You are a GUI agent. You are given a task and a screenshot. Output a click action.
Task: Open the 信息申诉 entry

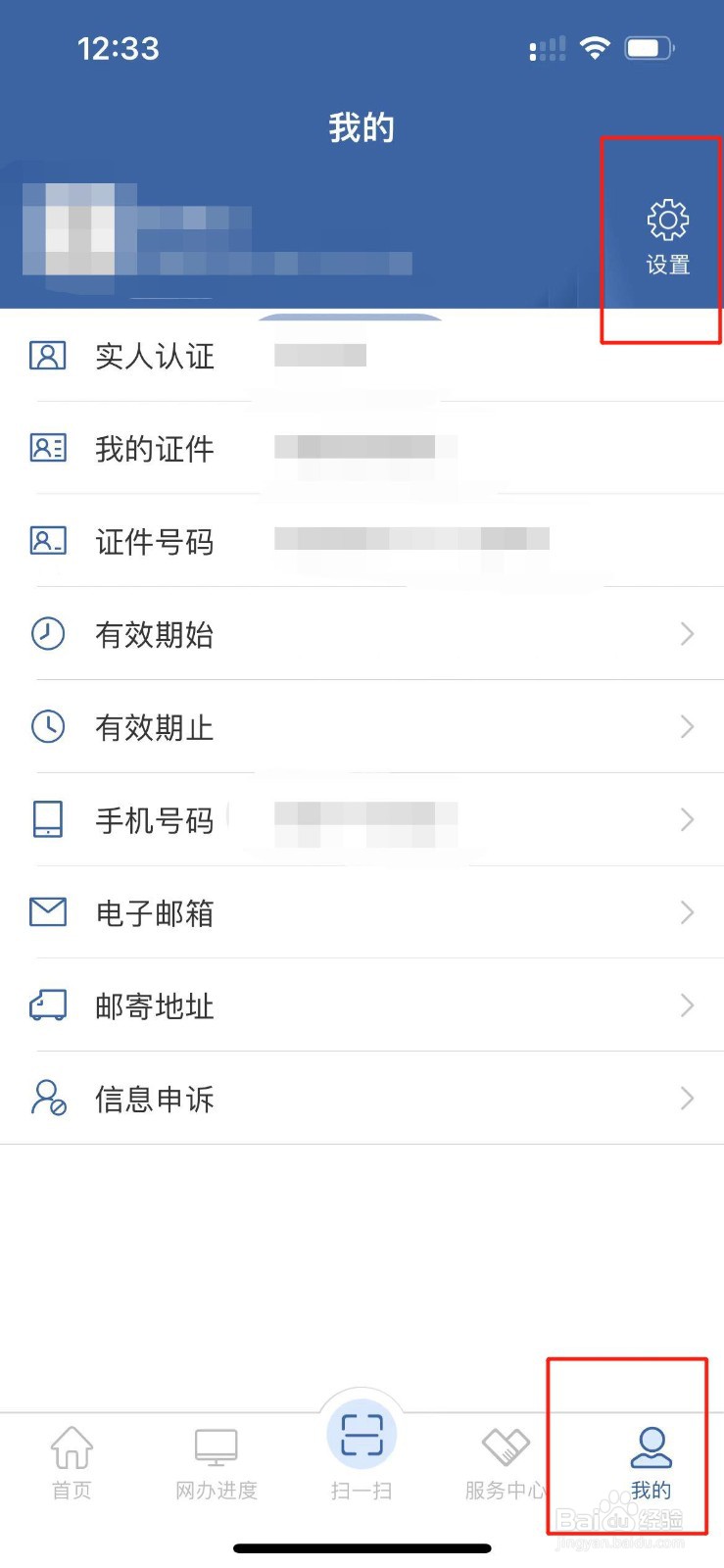[154, 1098]
